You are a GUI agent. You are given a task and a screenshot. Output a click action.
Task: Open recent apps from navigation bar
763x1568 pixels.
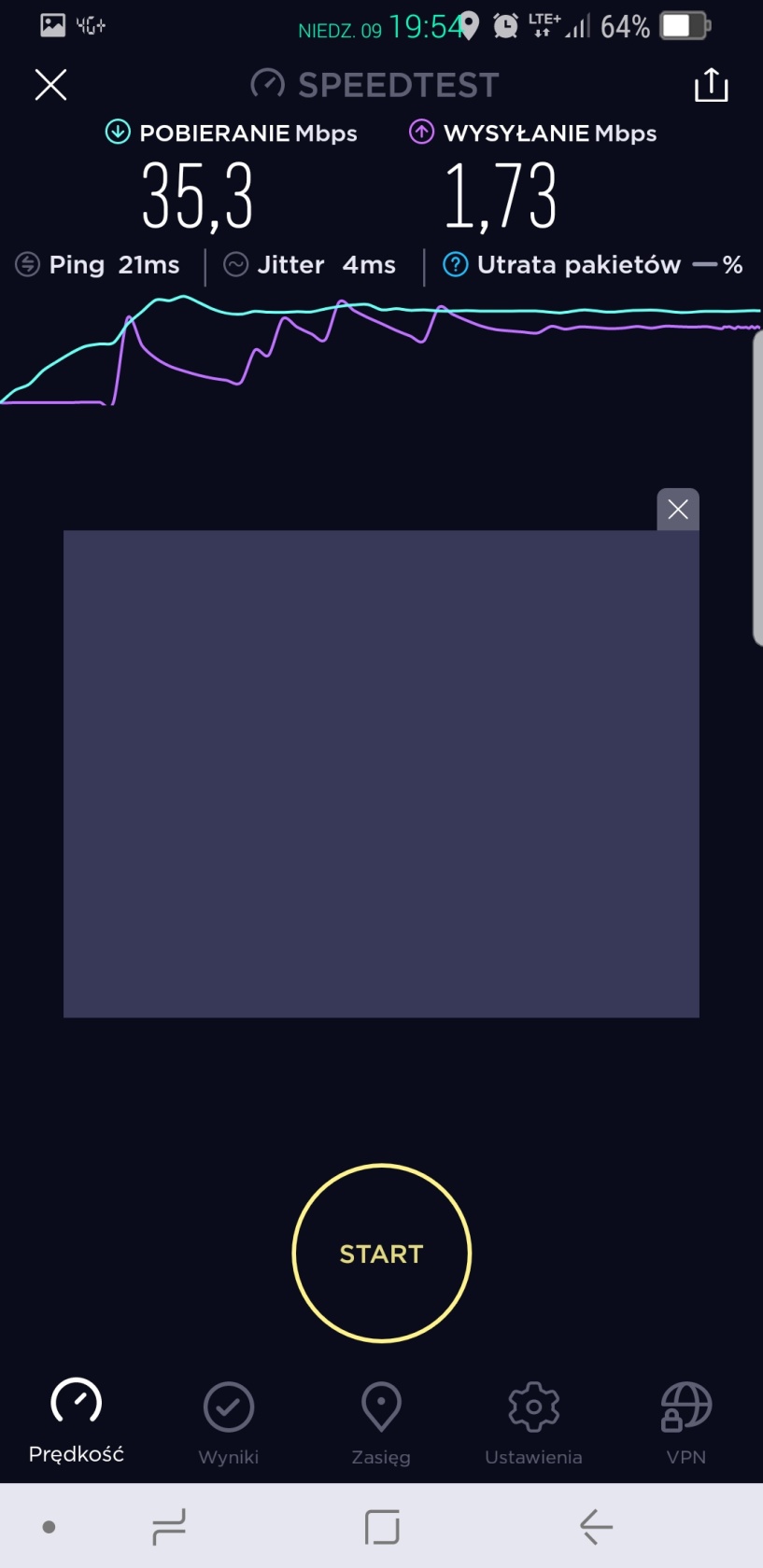pos(169,1527)
